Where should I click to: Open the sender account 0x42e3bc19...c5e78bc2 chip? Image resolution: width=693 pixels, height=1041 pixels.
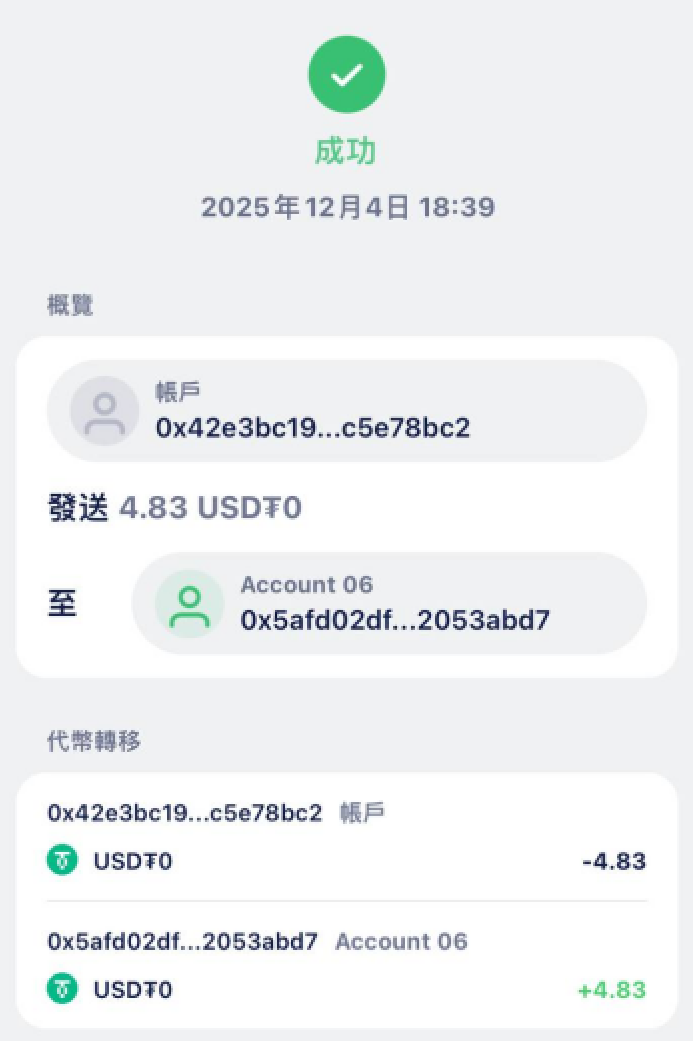click(346, 411)
